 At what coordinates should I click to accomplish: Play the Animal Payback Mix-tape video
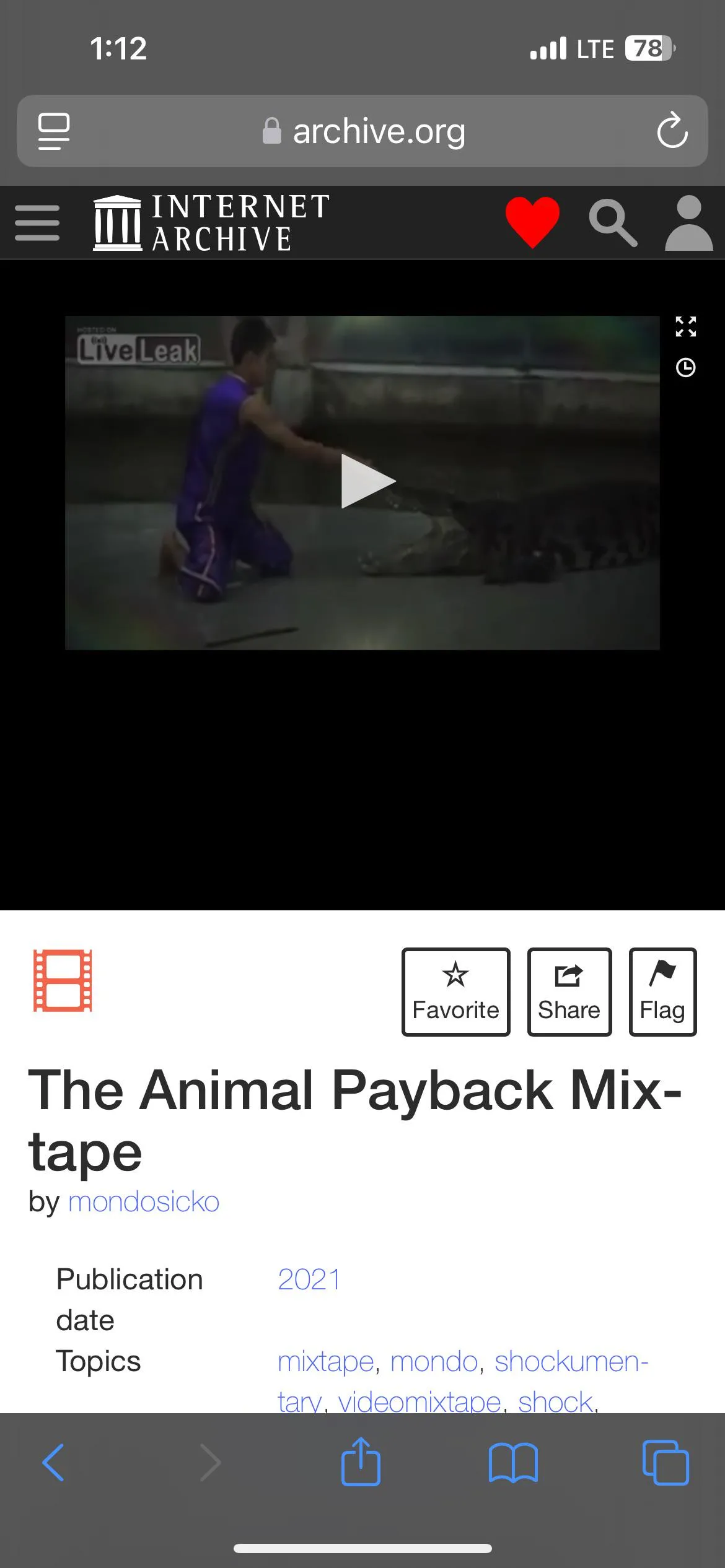pos(367,482)
